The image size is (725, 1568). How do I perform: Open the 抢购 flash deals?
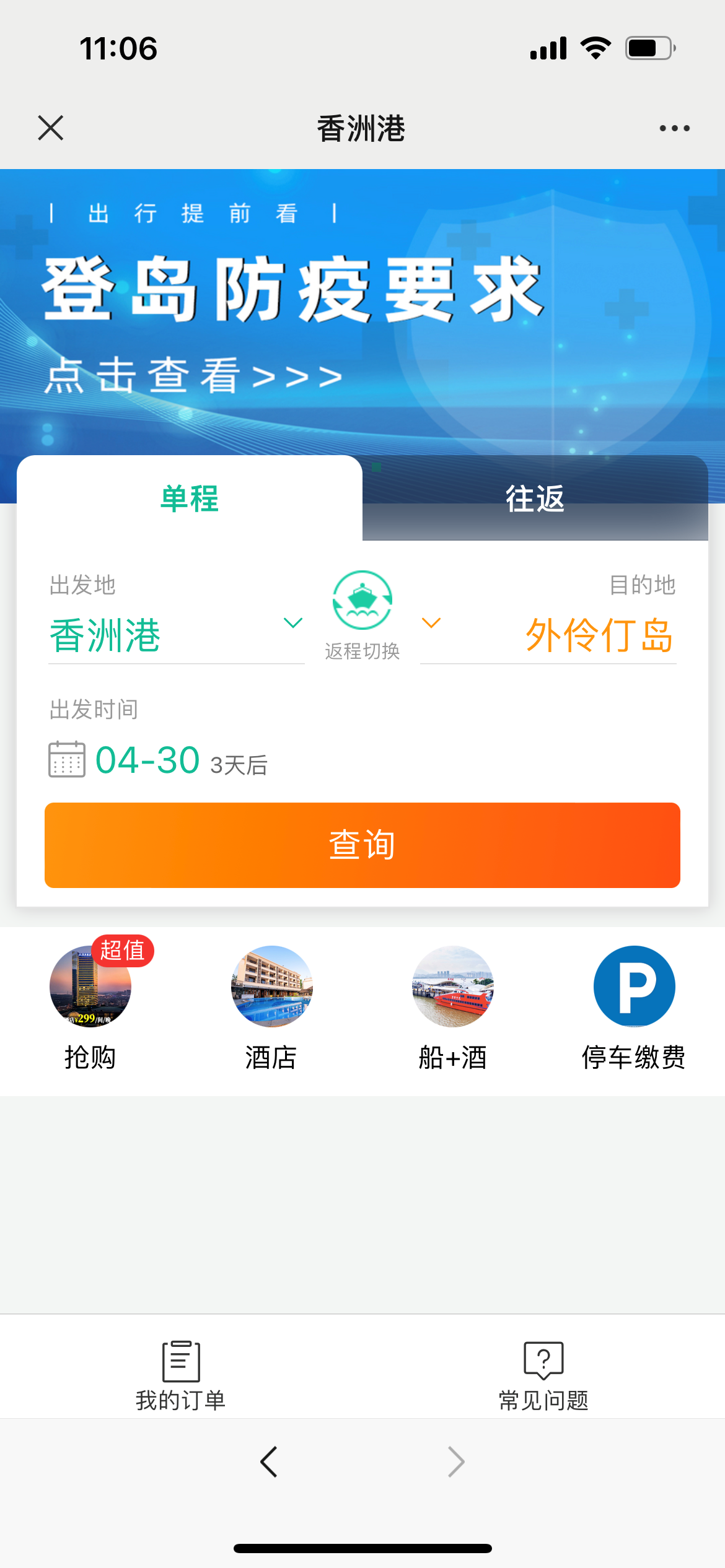click(90, 1008)
